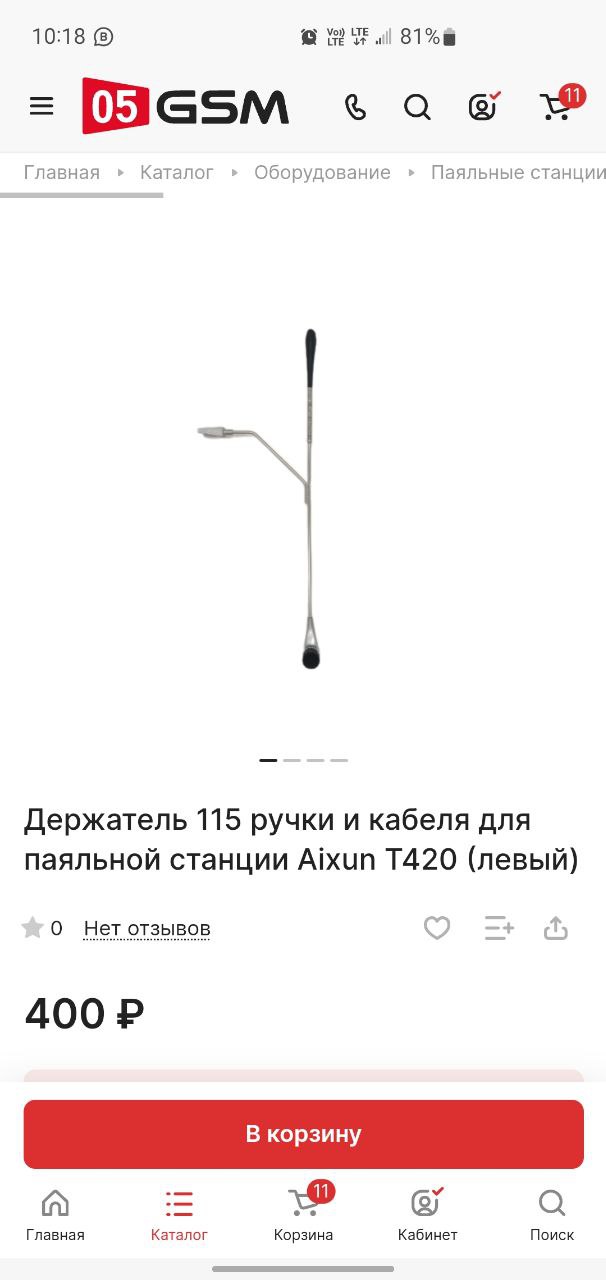The image size is (606, 1280).
Task: Open the Паяльные станции breadcrumb
Action: [x=518, y=172]
